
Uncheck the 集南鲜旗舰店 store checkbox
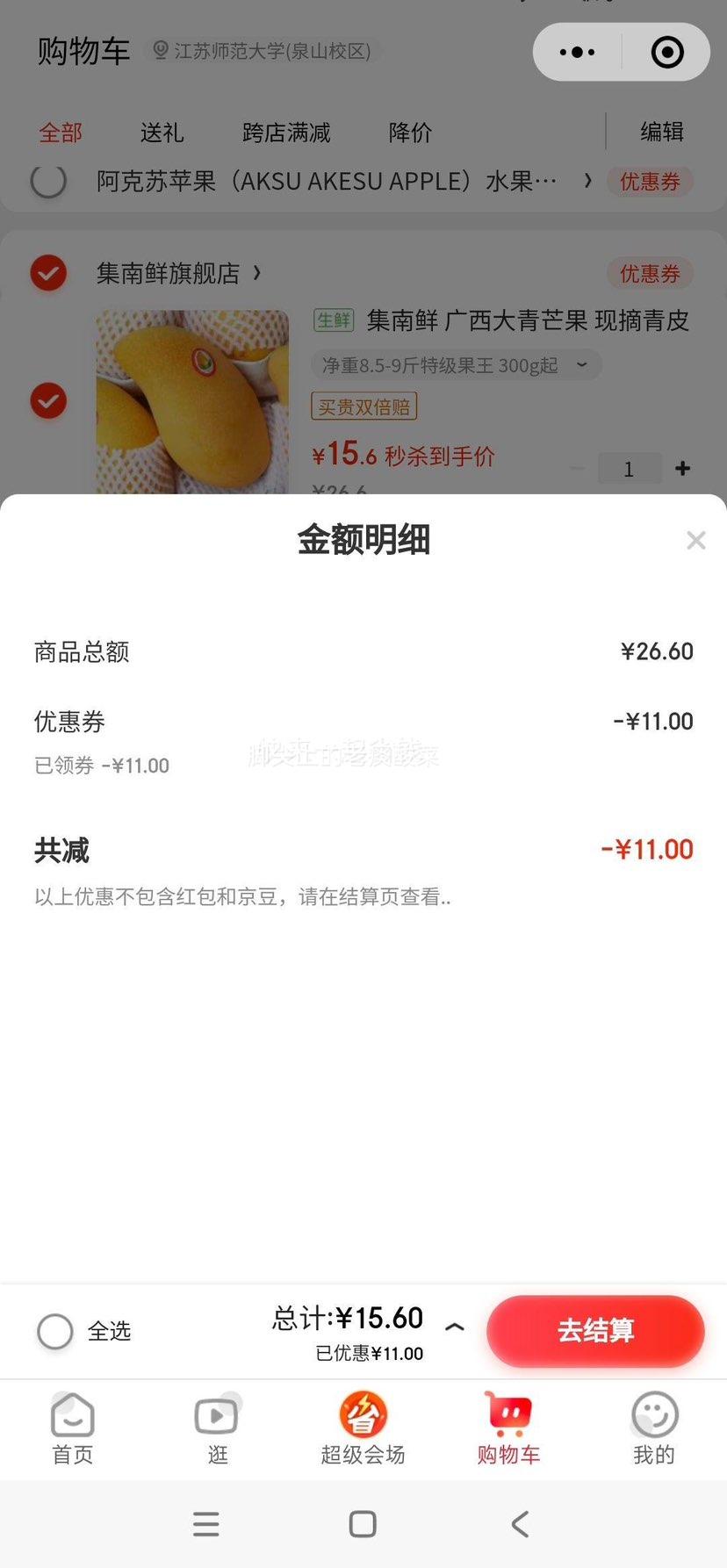(48, 273)
